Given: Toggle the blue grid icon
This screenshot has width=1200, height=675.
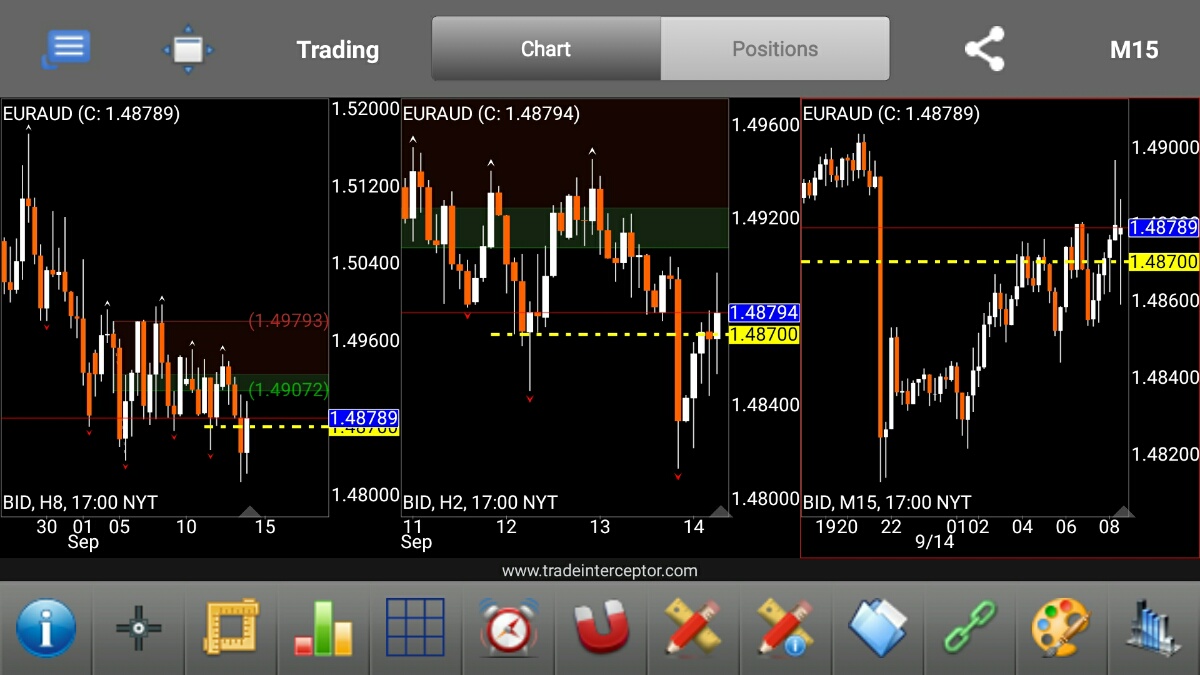Looking at the screenshot, I should click(x=416, y=628).
